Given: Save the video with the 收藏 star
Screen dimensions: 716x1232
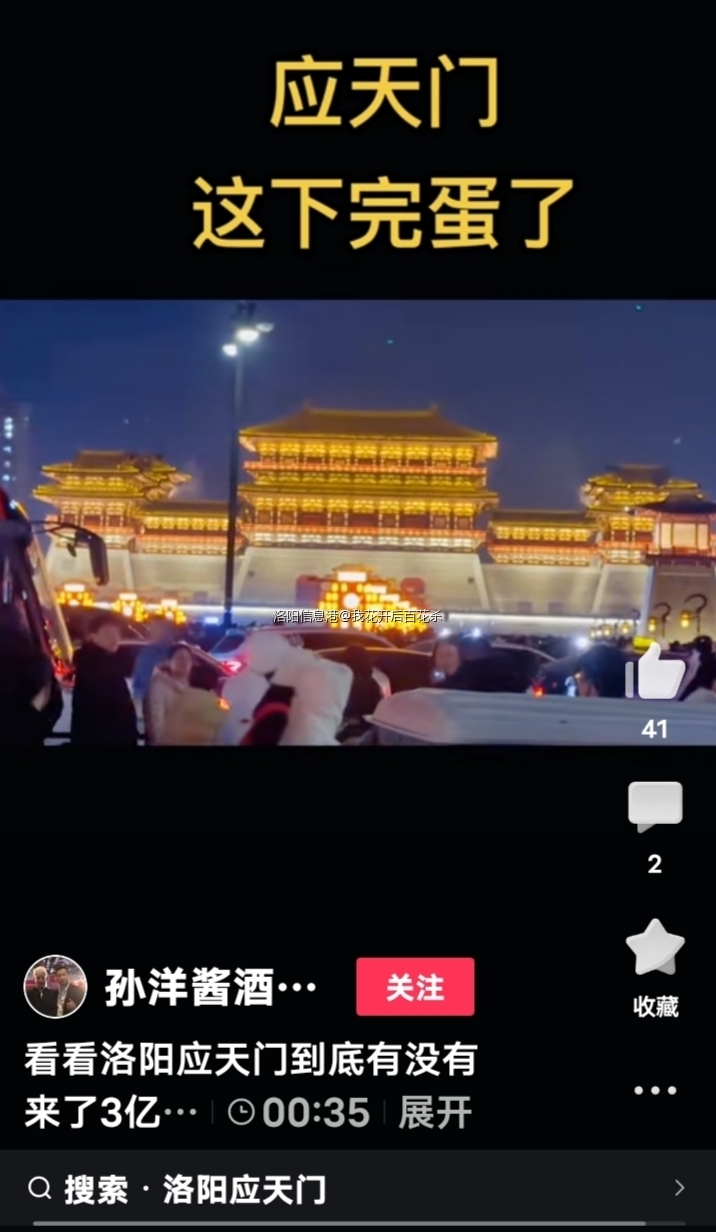Looking at the screenshot, I should click(x=655, y=949).
